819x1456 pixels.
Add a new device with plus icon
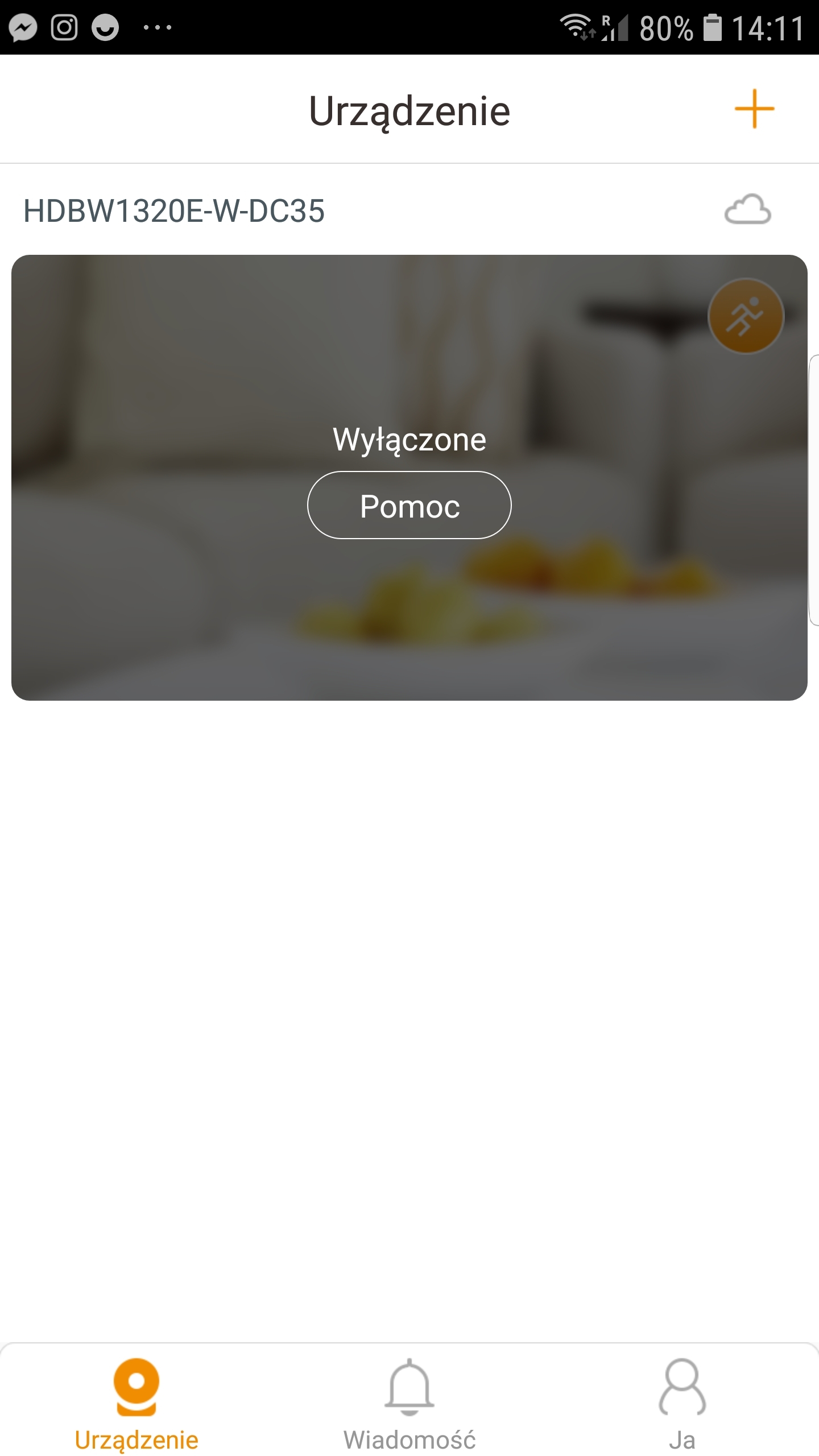754,109
